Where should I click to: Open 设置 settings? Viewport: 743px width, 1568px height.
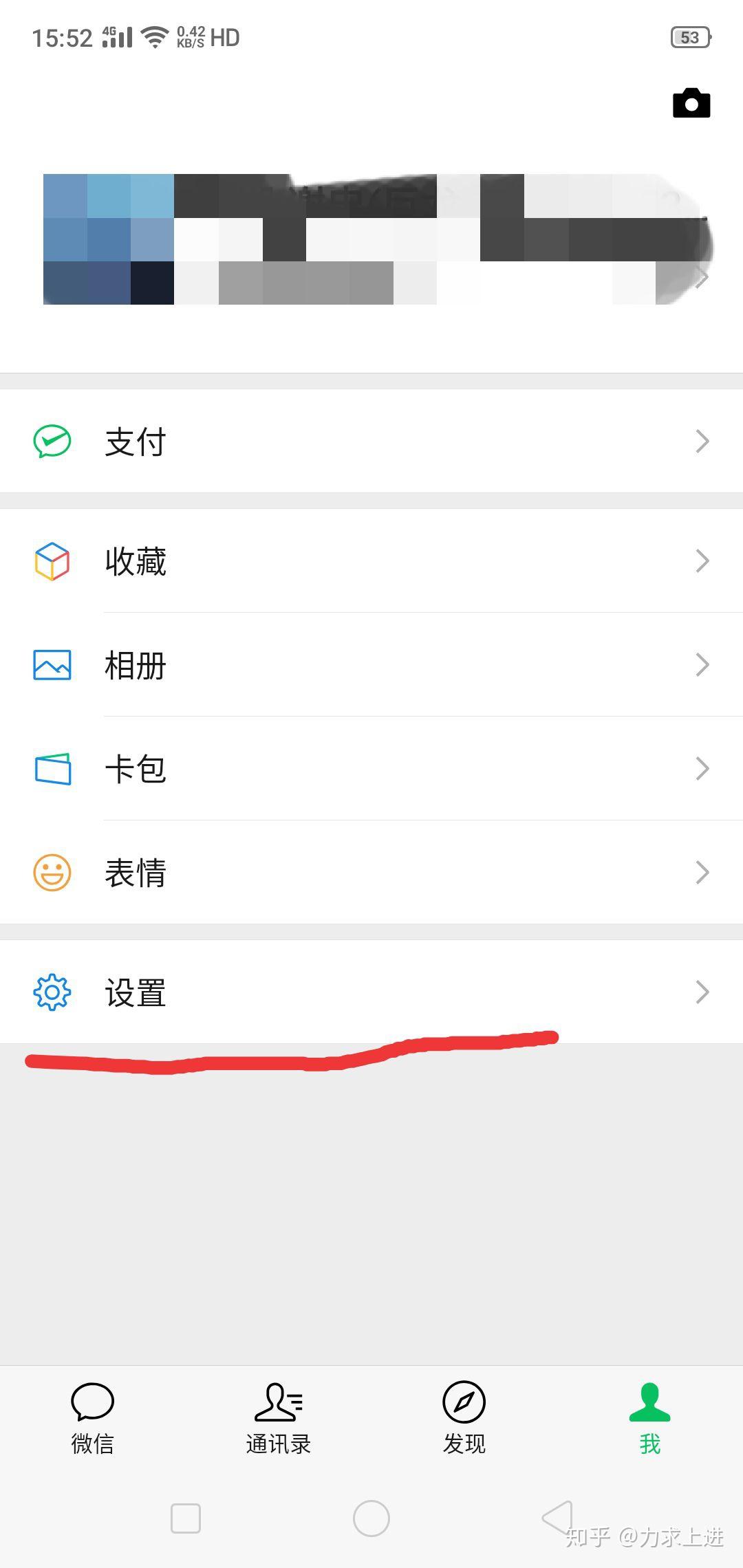371,992
